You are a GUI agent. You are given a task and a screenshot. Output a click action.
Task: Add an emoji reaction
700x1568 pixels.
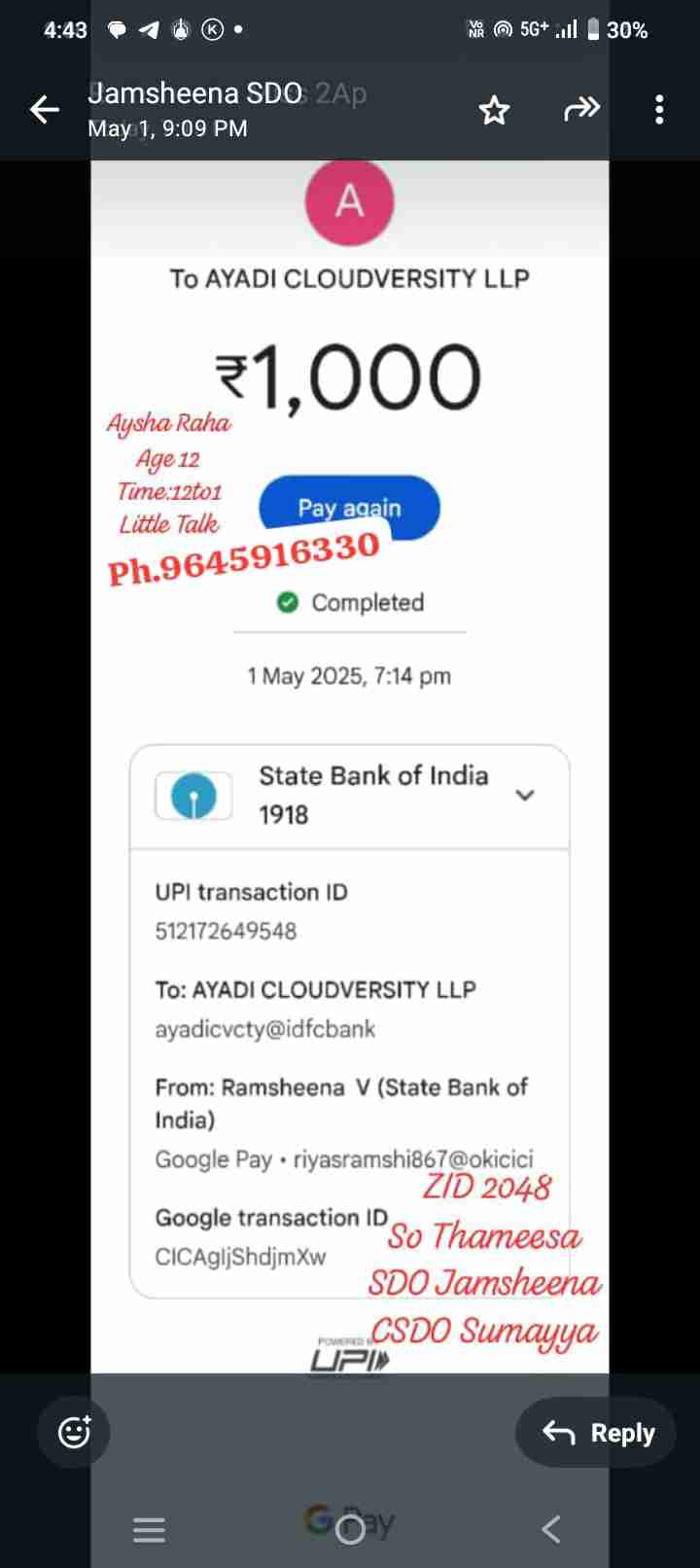74,1432
